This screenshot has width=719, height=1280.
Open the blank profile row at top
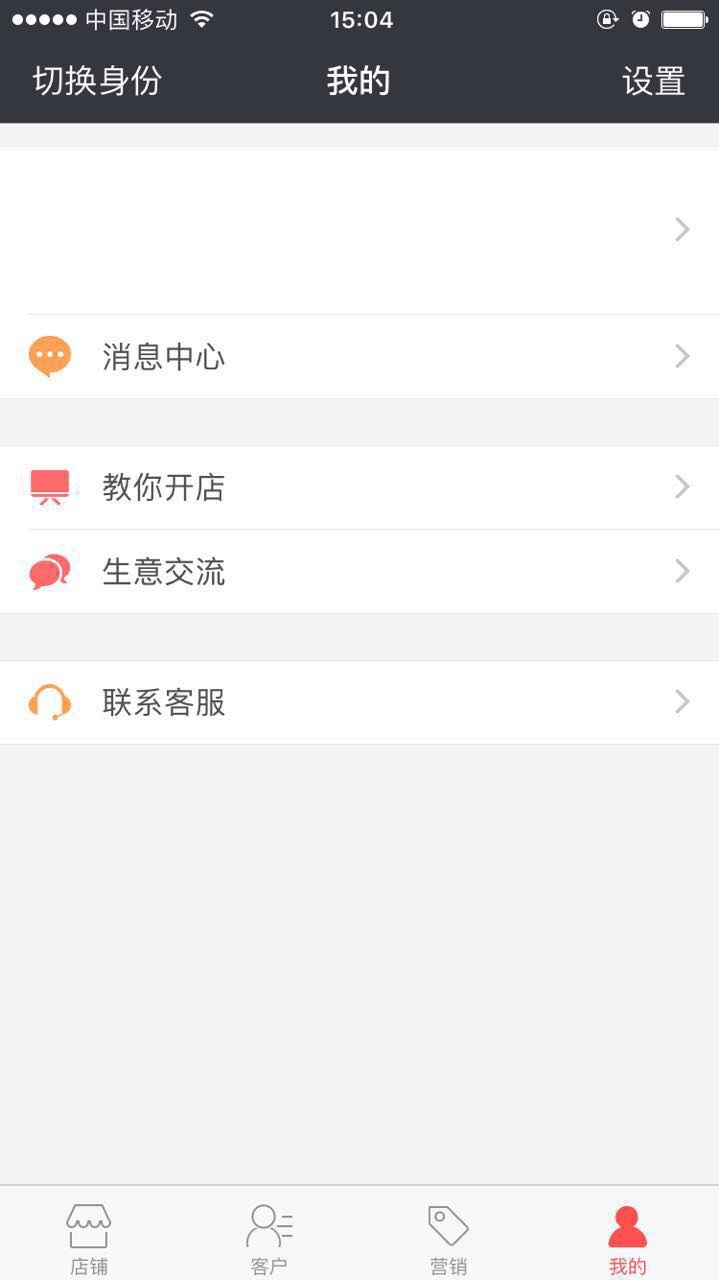359,230
